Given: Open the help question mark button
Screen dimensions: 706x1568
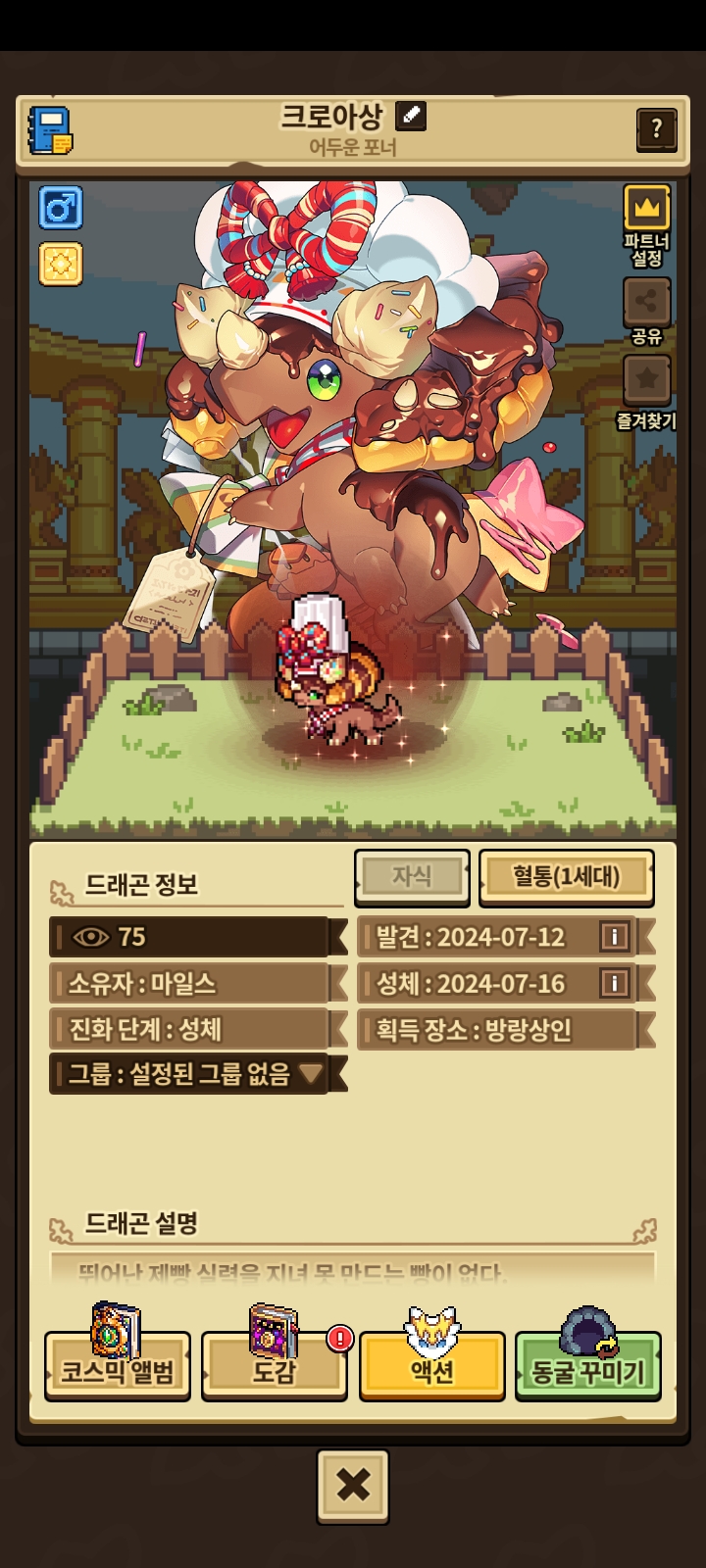Looking at the screenshot, I should (656, 128).
